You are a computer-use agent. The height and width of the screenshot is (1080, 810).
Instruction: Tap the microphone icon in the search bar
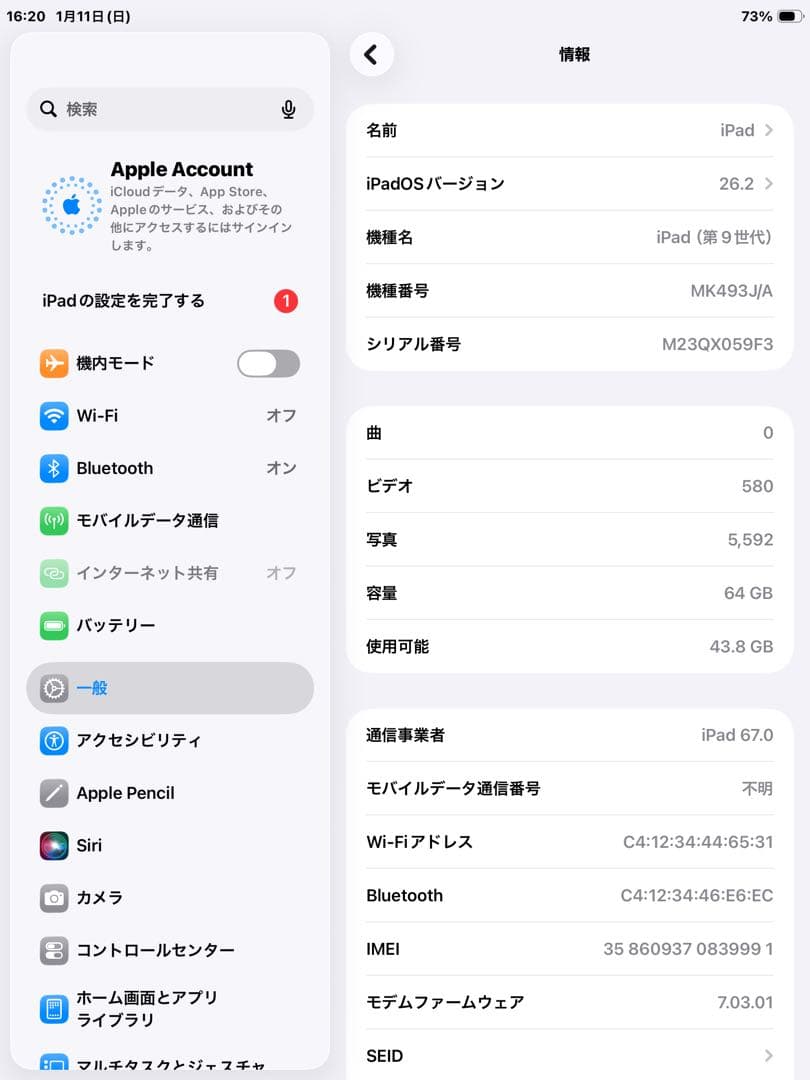(x=288, y=109)
